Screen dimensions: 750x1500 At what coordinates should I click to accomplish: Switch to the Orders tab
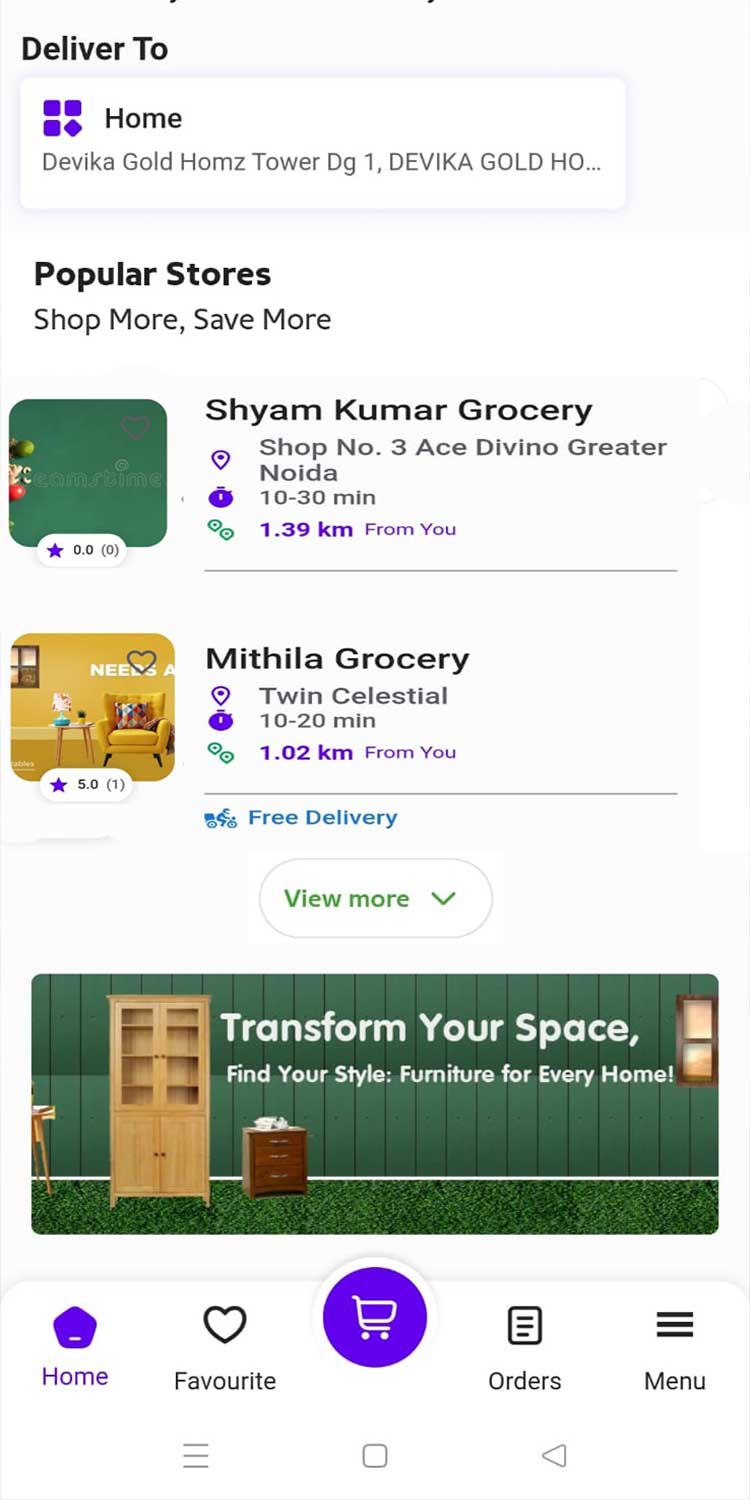pyautogui.click(x=525, y=1347)
